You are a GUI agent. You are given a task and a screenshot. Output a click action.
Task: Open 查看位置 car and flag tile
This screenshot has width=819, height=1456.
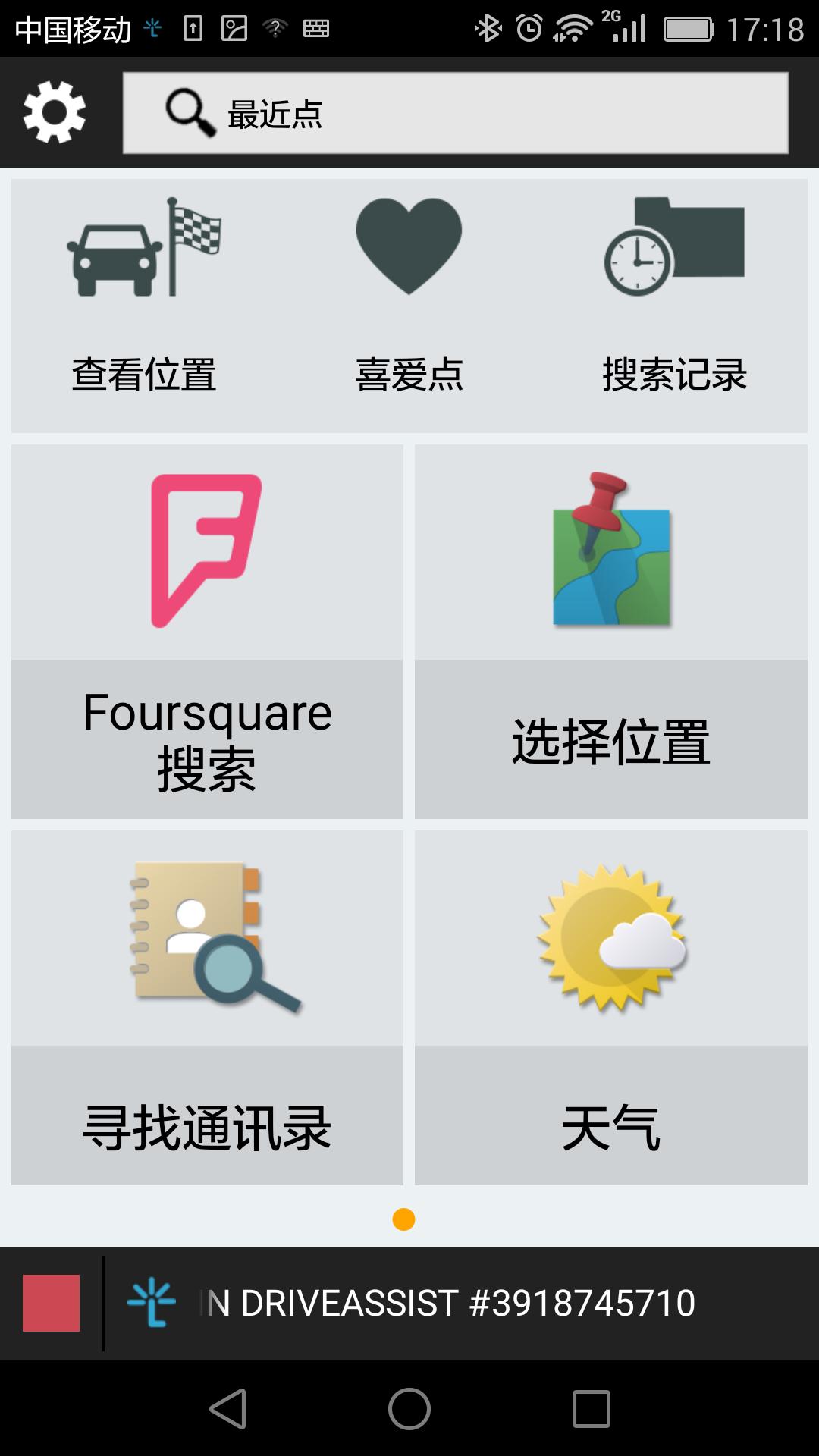coord(144,303)
